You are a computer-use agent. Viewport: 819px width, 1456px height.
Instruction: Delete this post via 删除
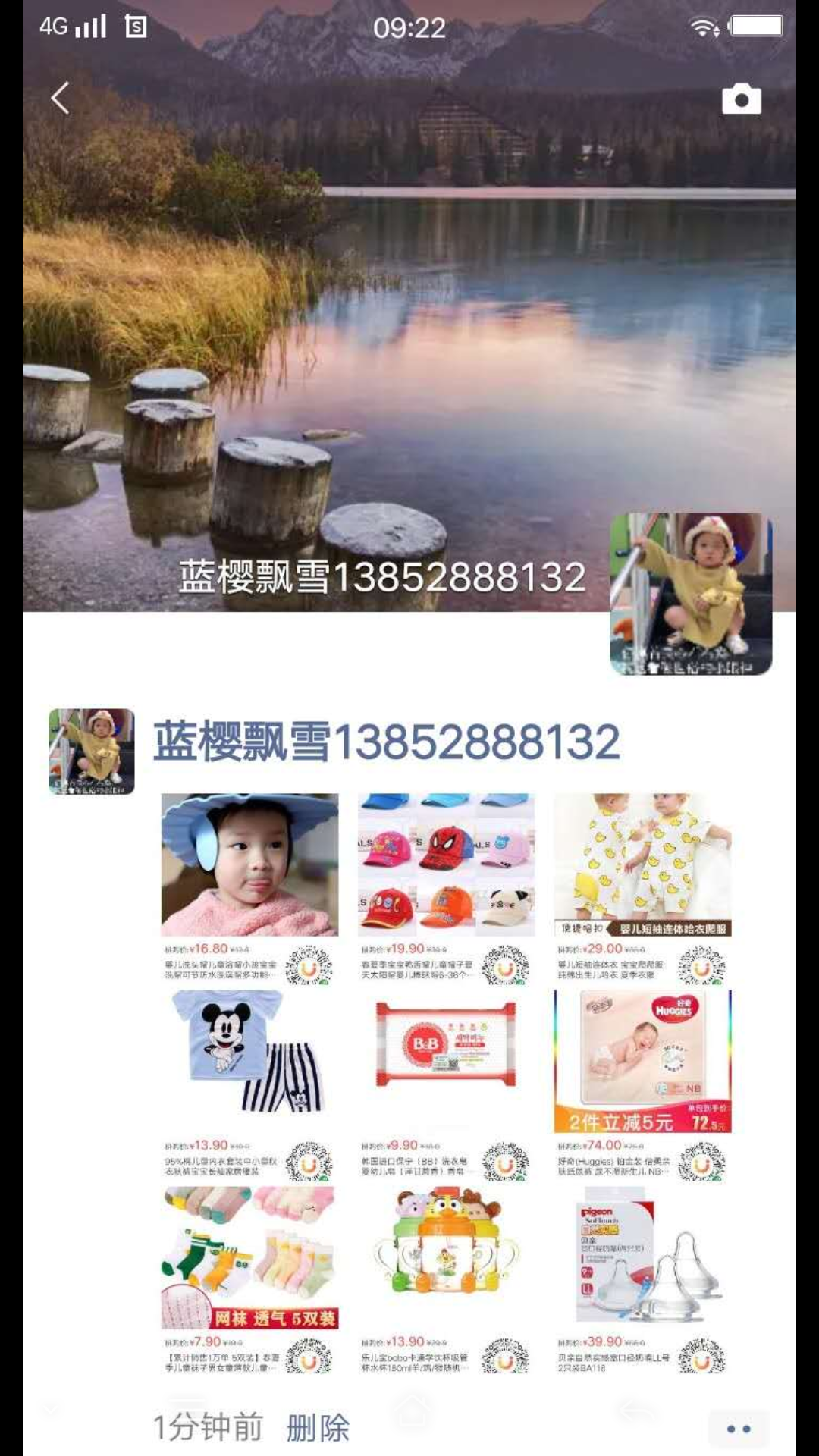pyautogui.click(x=318, y=1428)
